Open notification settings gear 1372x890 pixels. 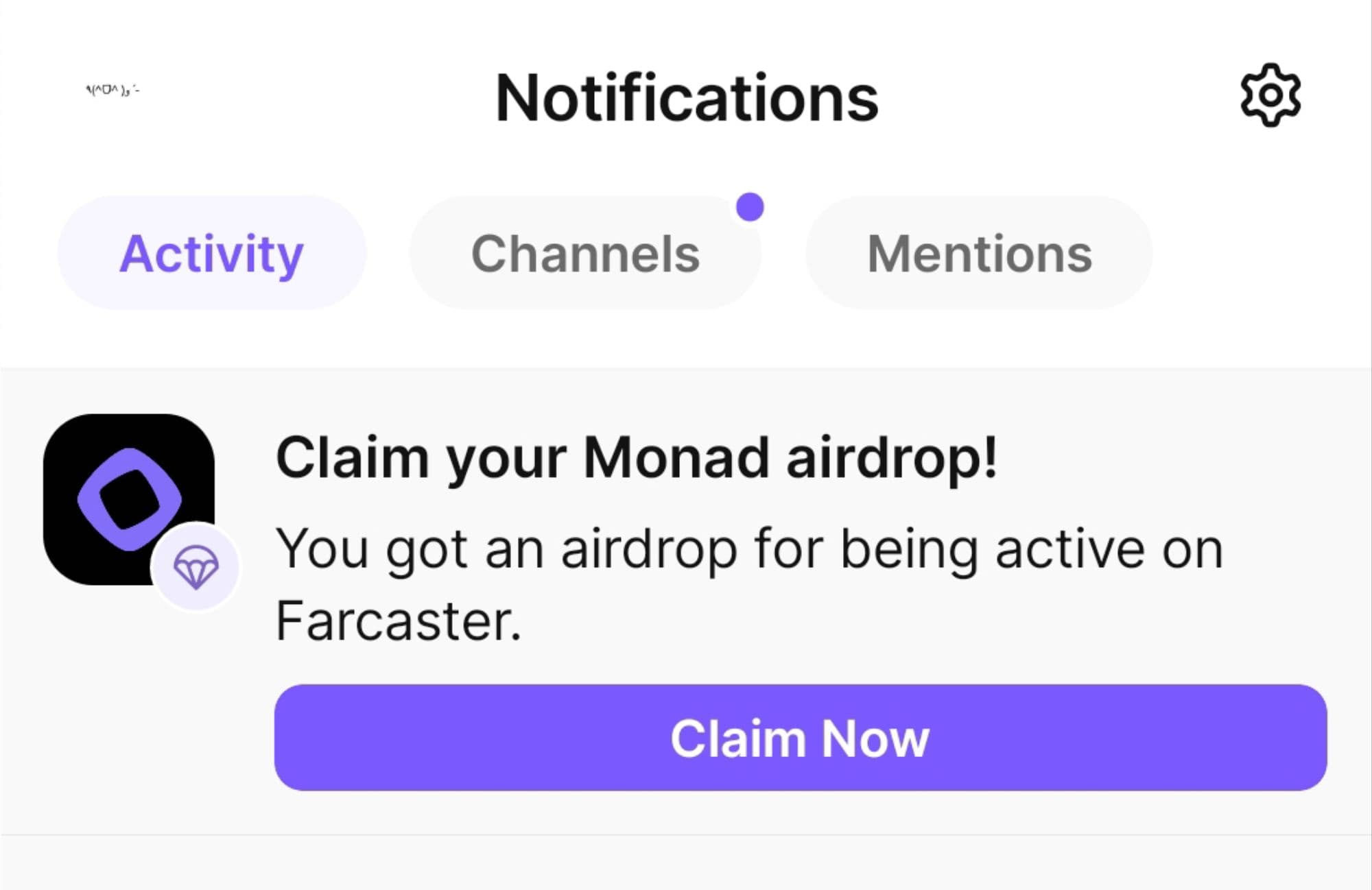[1270, 95]
